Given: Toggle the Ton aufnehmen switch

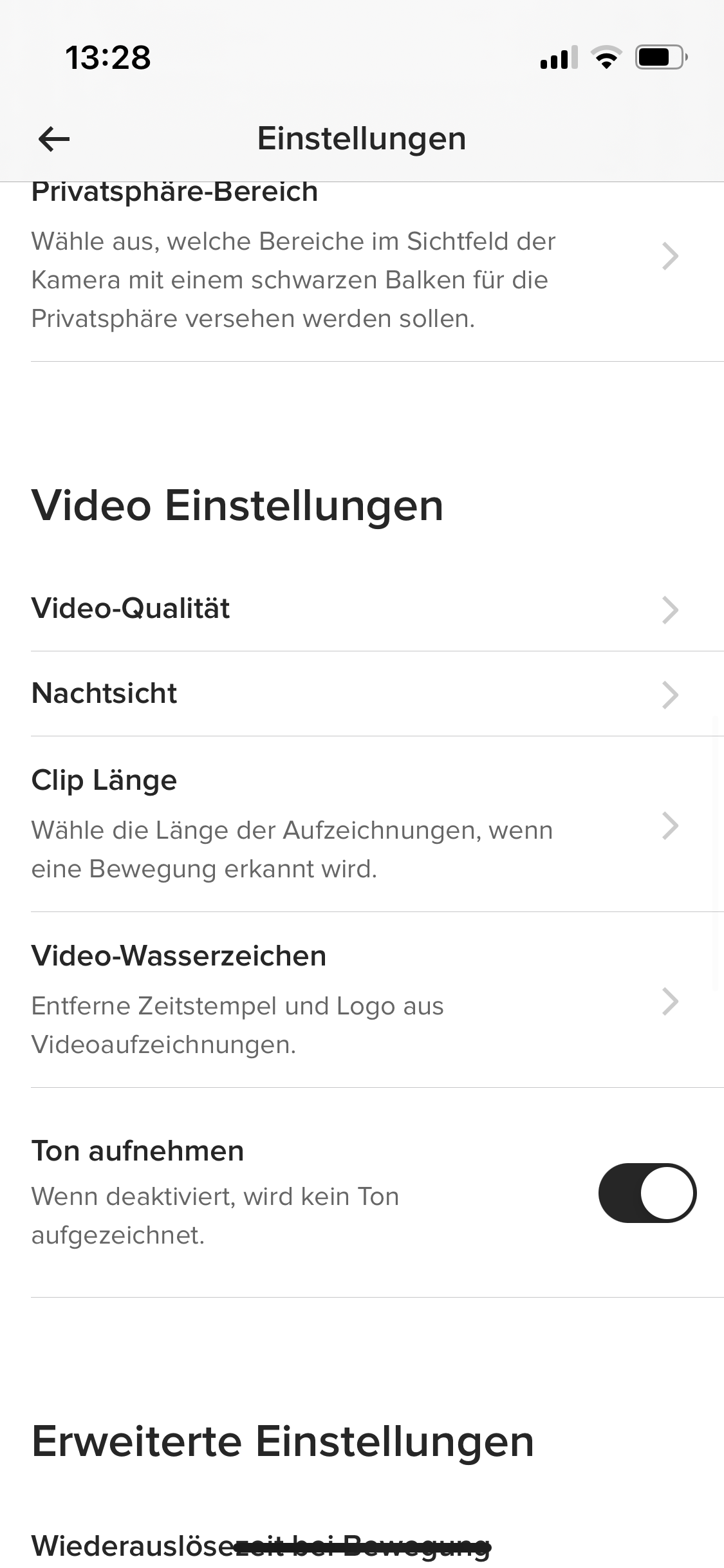Looking at the screenshot, I should (647, 1193).
